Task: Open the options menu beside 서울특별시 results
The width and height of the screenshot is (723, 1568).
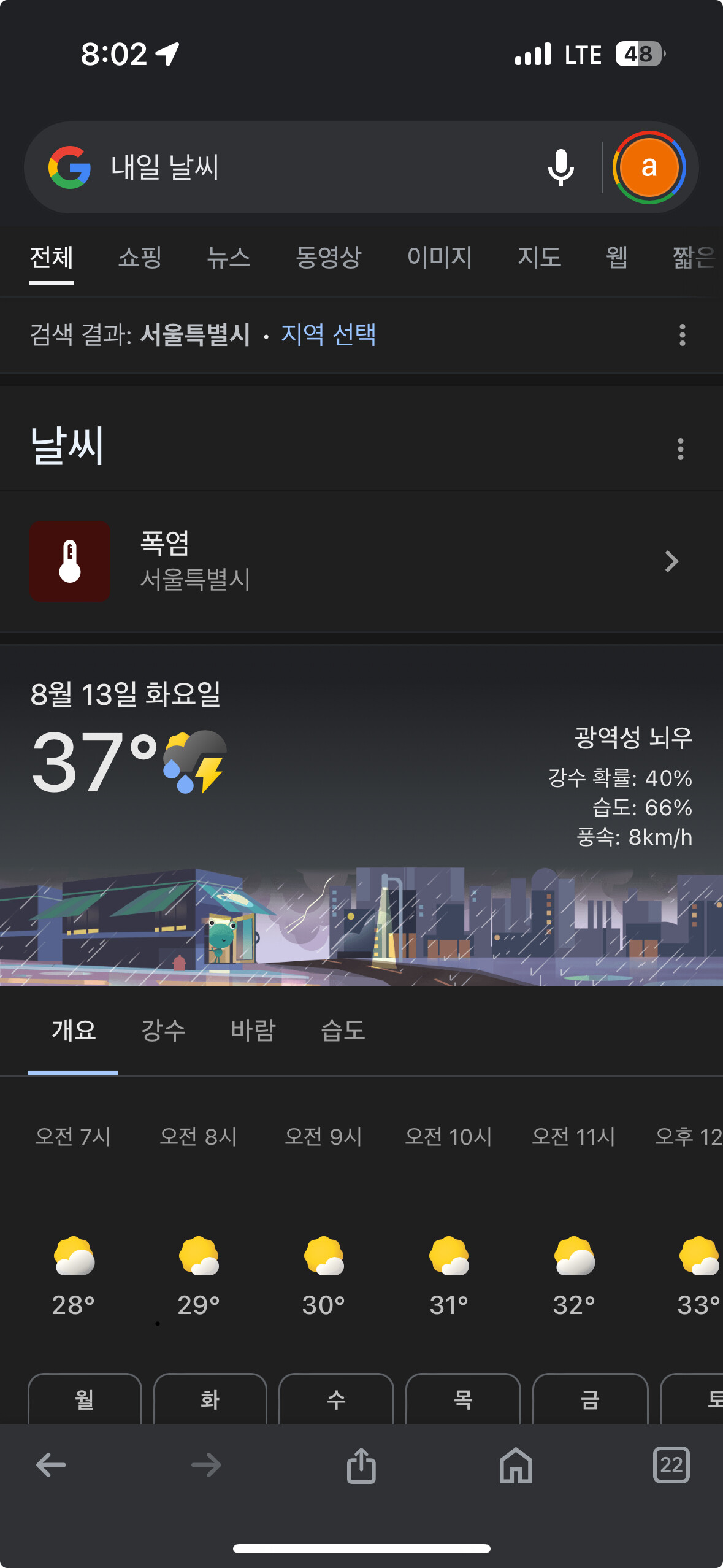Action: (682, 335)
